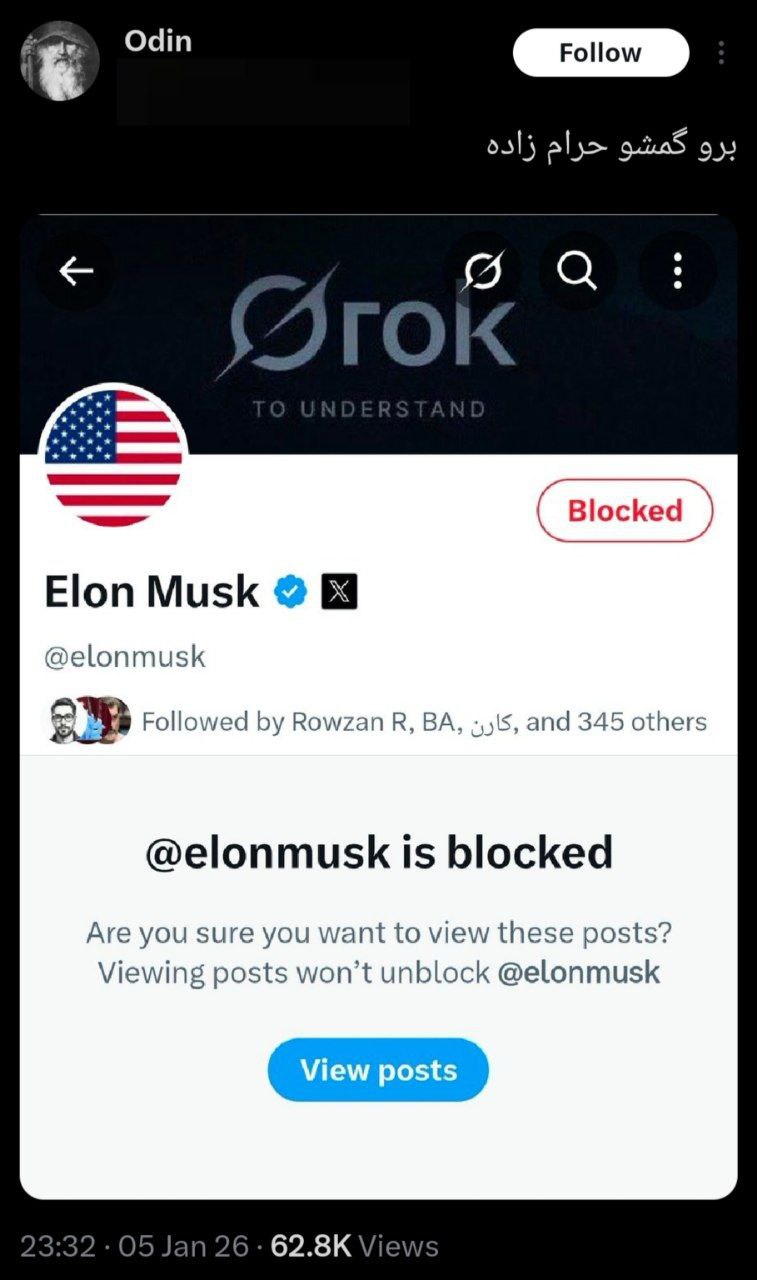The image size is (757, 1280).
Task: Follow the Odin account
Action: (x=600, y=53)
